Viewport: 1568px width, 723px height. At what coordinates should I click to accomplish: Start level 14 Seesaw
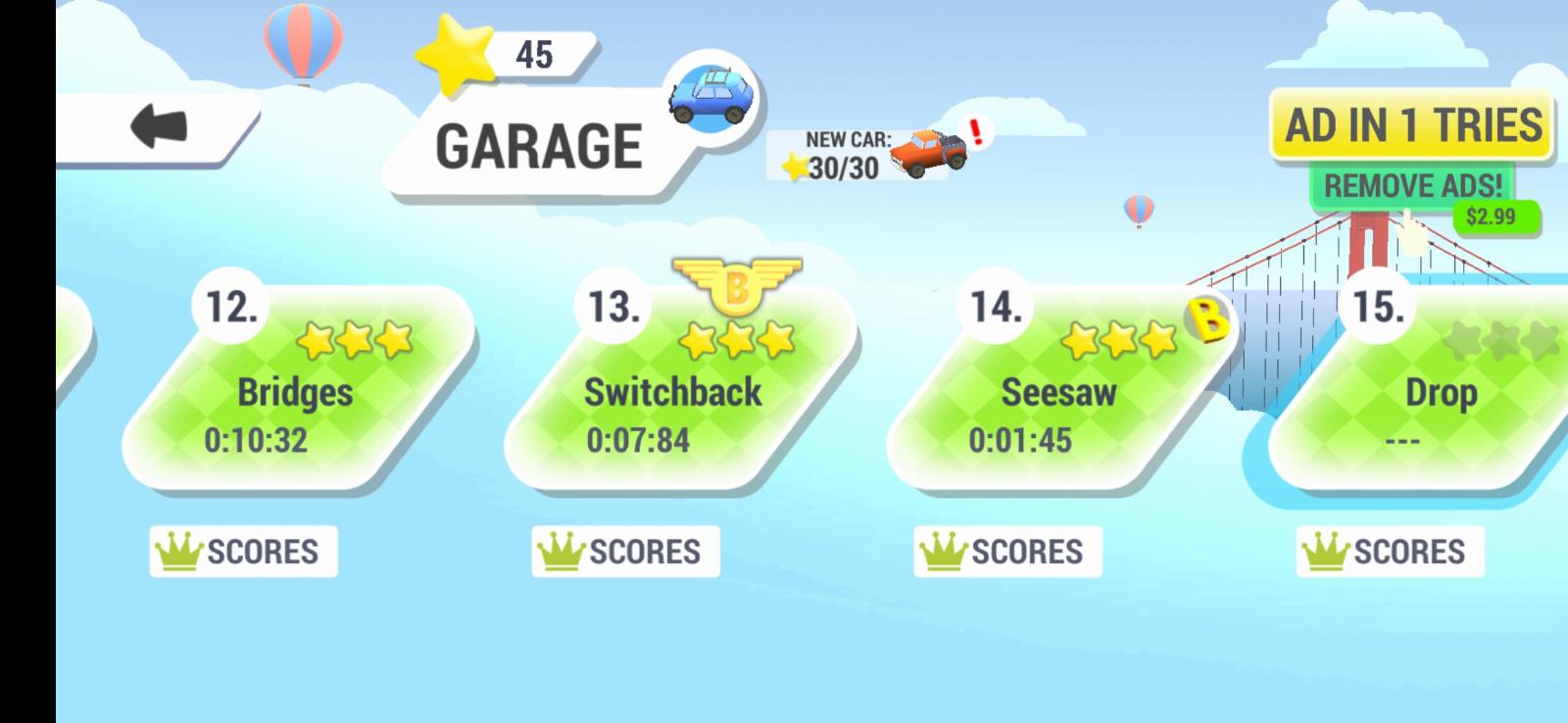pyautogui.click(x=1058, y=392)
